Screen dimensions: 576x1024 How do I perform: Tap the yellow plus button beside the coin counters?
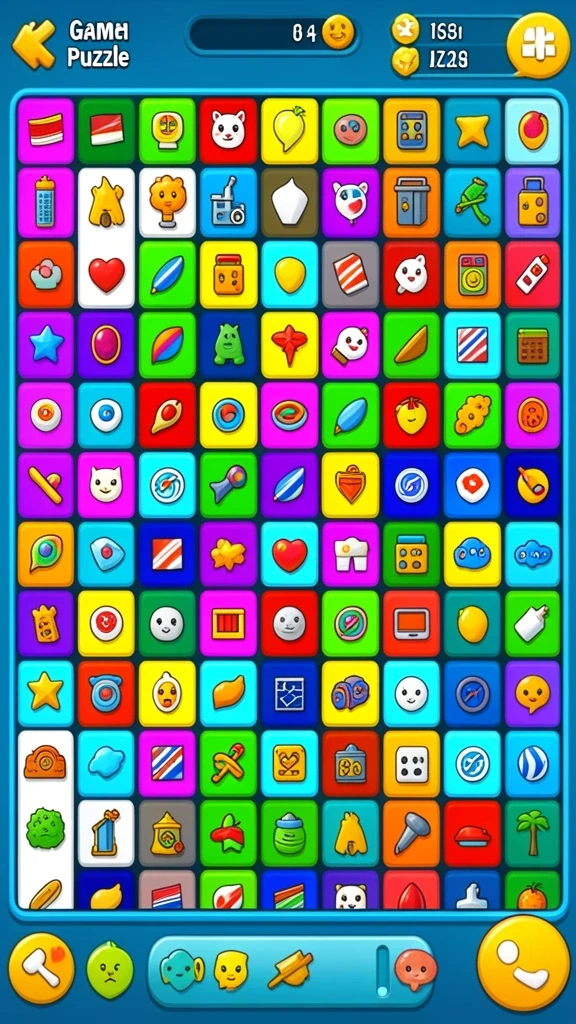537,44
